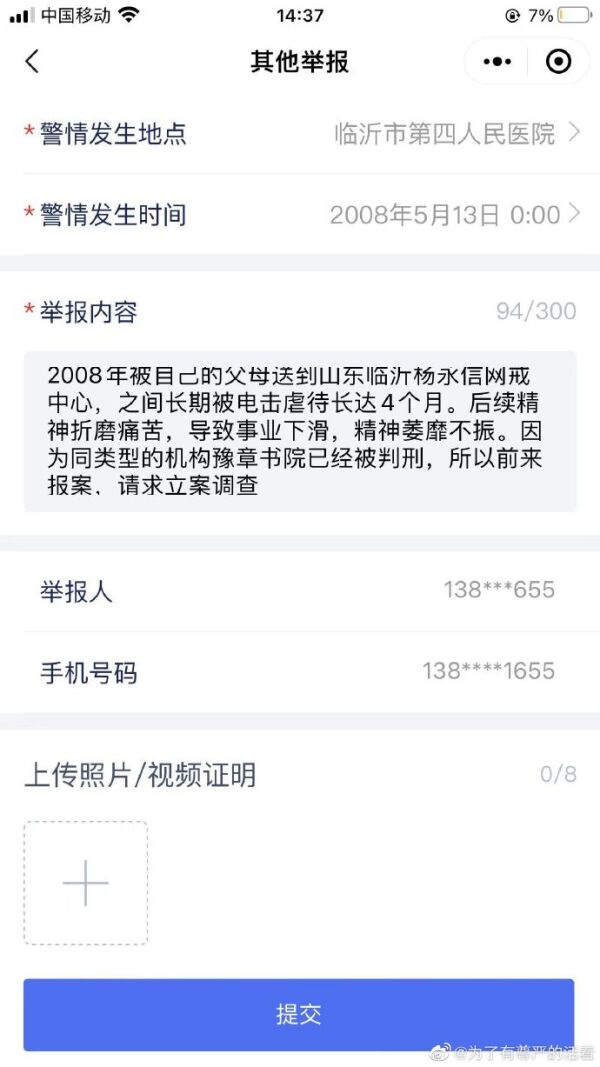The height and width of the screenshot is (1067, 600).
Task: Submit the report with the 提交 button
Action: 299,1013
